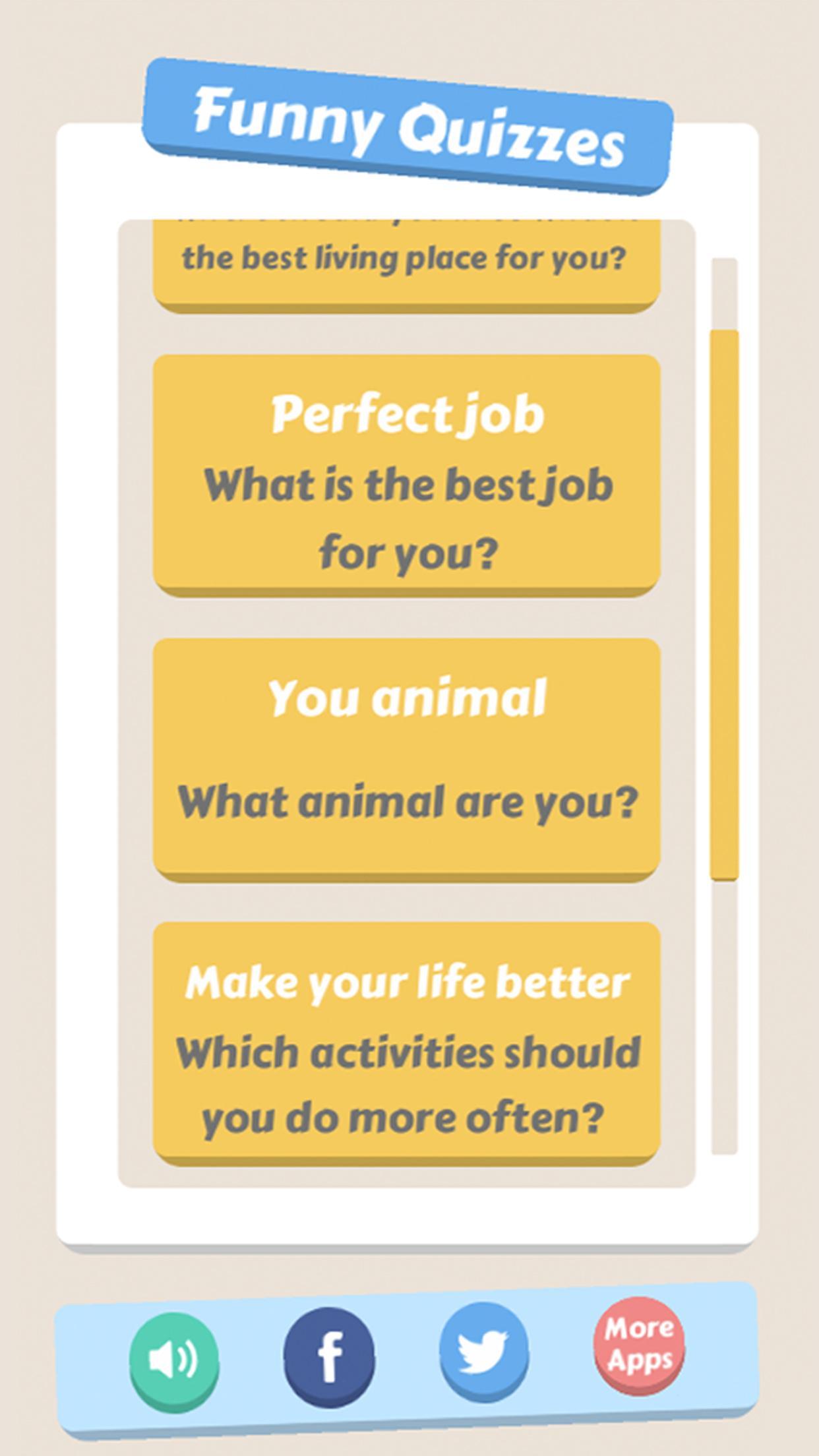The height and width of the screenshot is (1456, 819).
Task: Share on Facebook
Action: (x=329, y=1354)
